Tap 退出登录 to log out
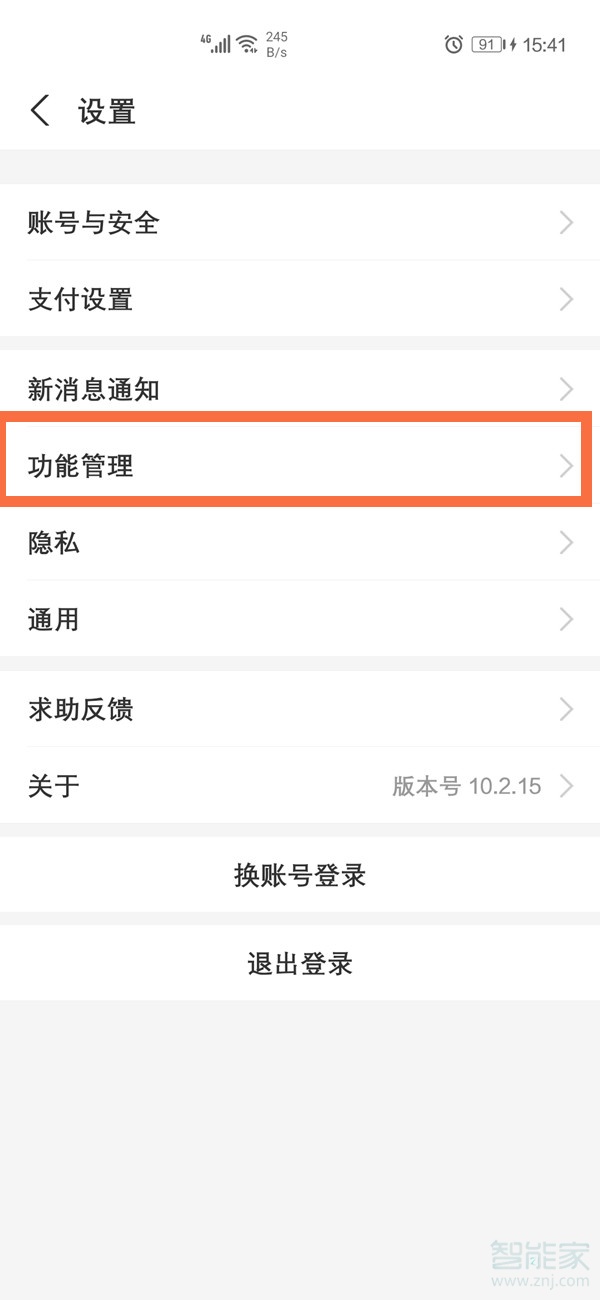Viewport: 600px width, 1300px height. [x=300, y=964]
